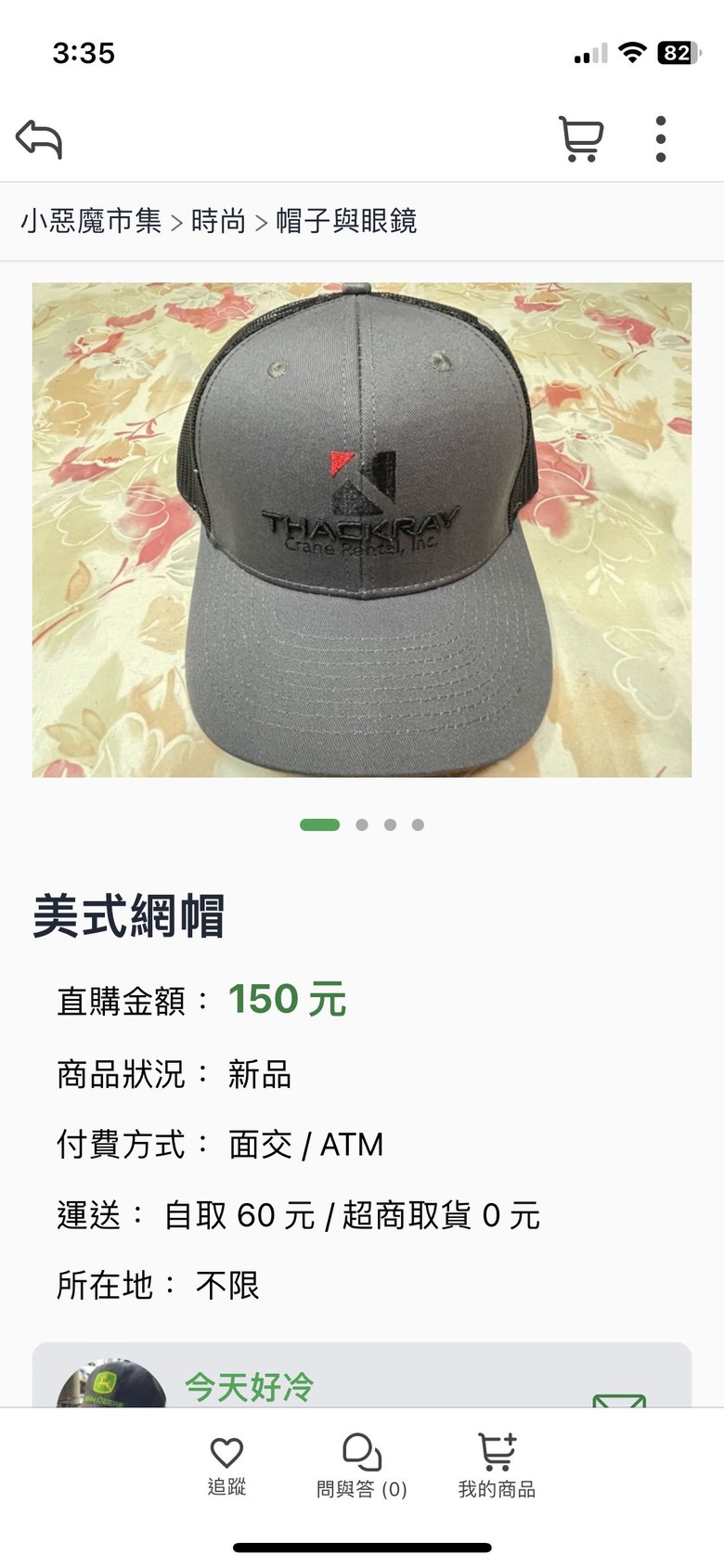View the cap product photo
Screen dimensions: 724x1568
(x=362, y=529)
